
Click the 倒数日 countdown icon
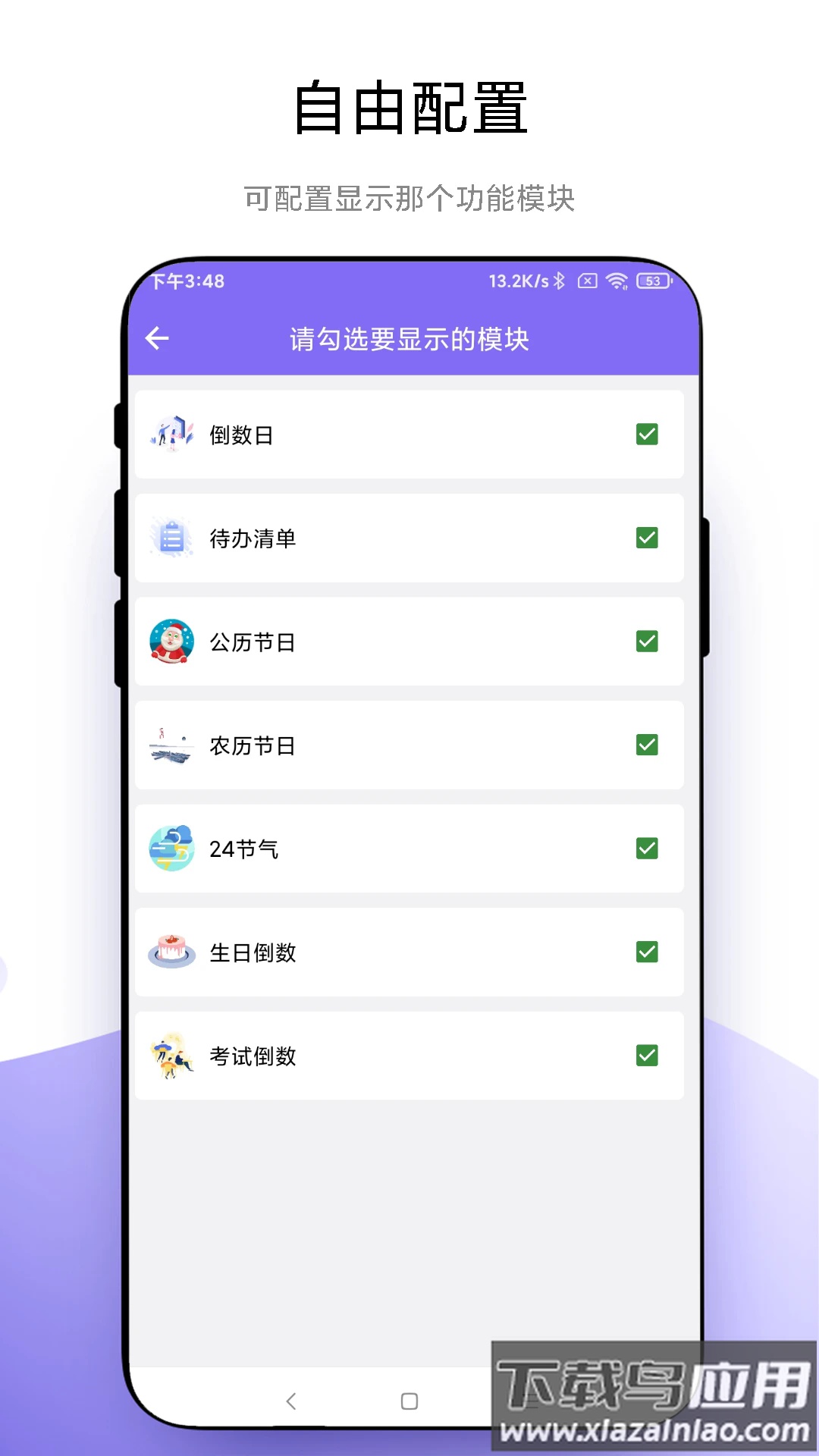coord(172,434)
